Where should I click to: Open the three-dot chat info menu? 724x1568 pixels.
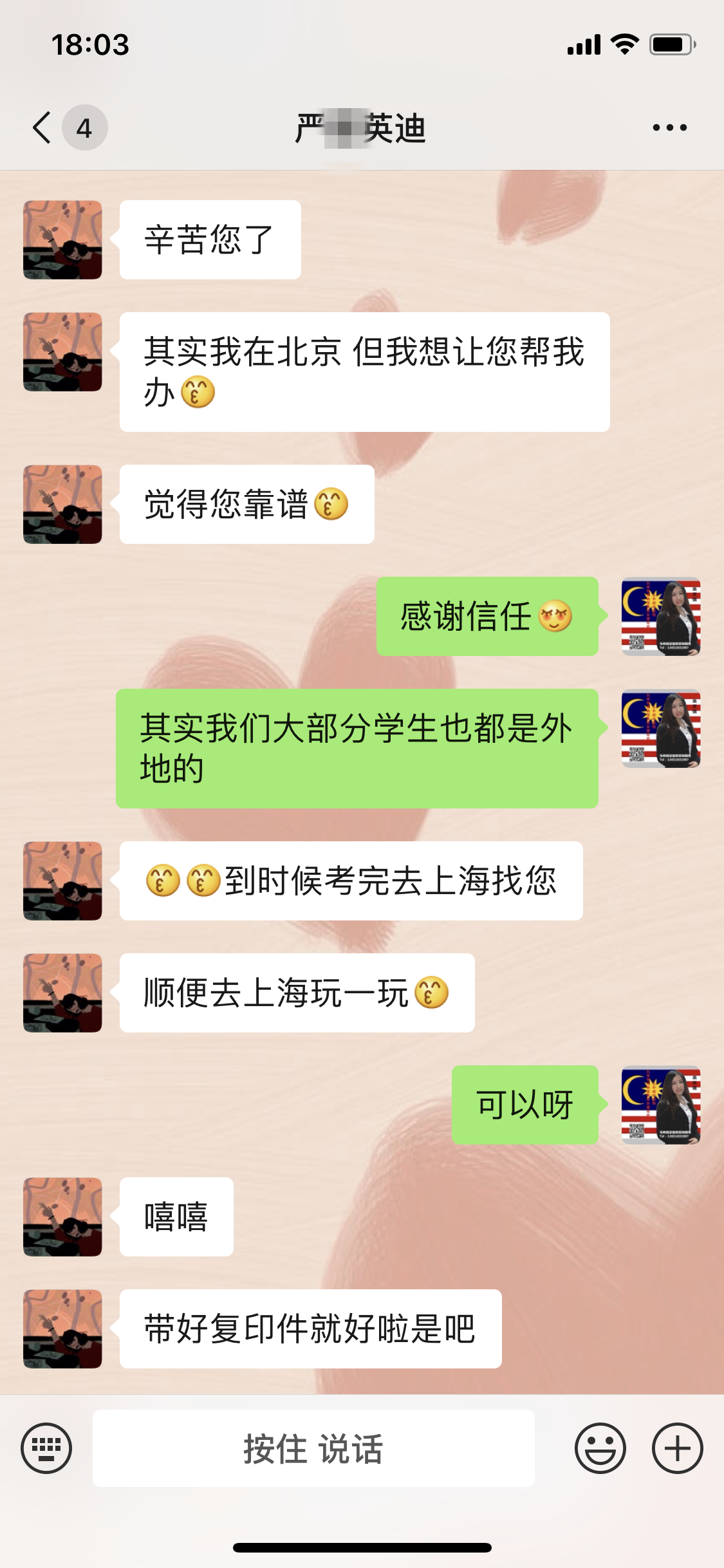coord(669,127)
